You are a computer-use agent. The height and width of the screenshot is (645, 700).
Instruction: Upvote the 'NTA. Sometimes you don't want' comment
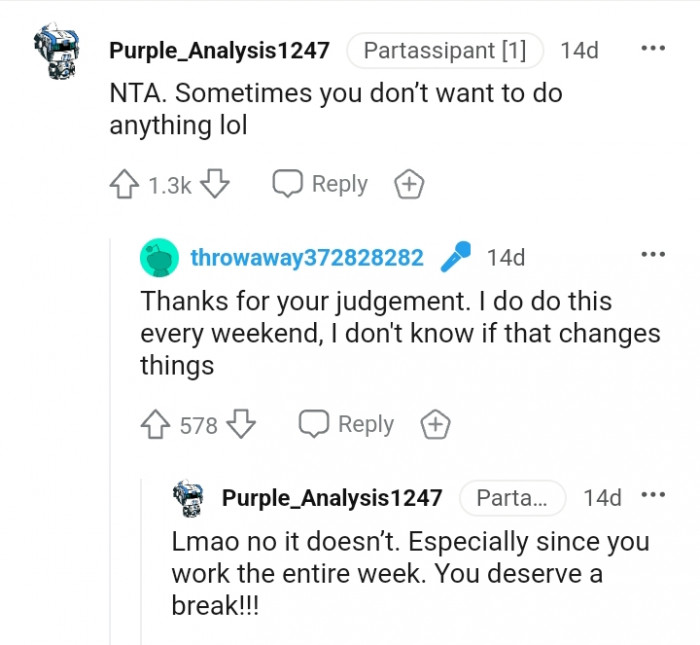click(x=122, y=184)
